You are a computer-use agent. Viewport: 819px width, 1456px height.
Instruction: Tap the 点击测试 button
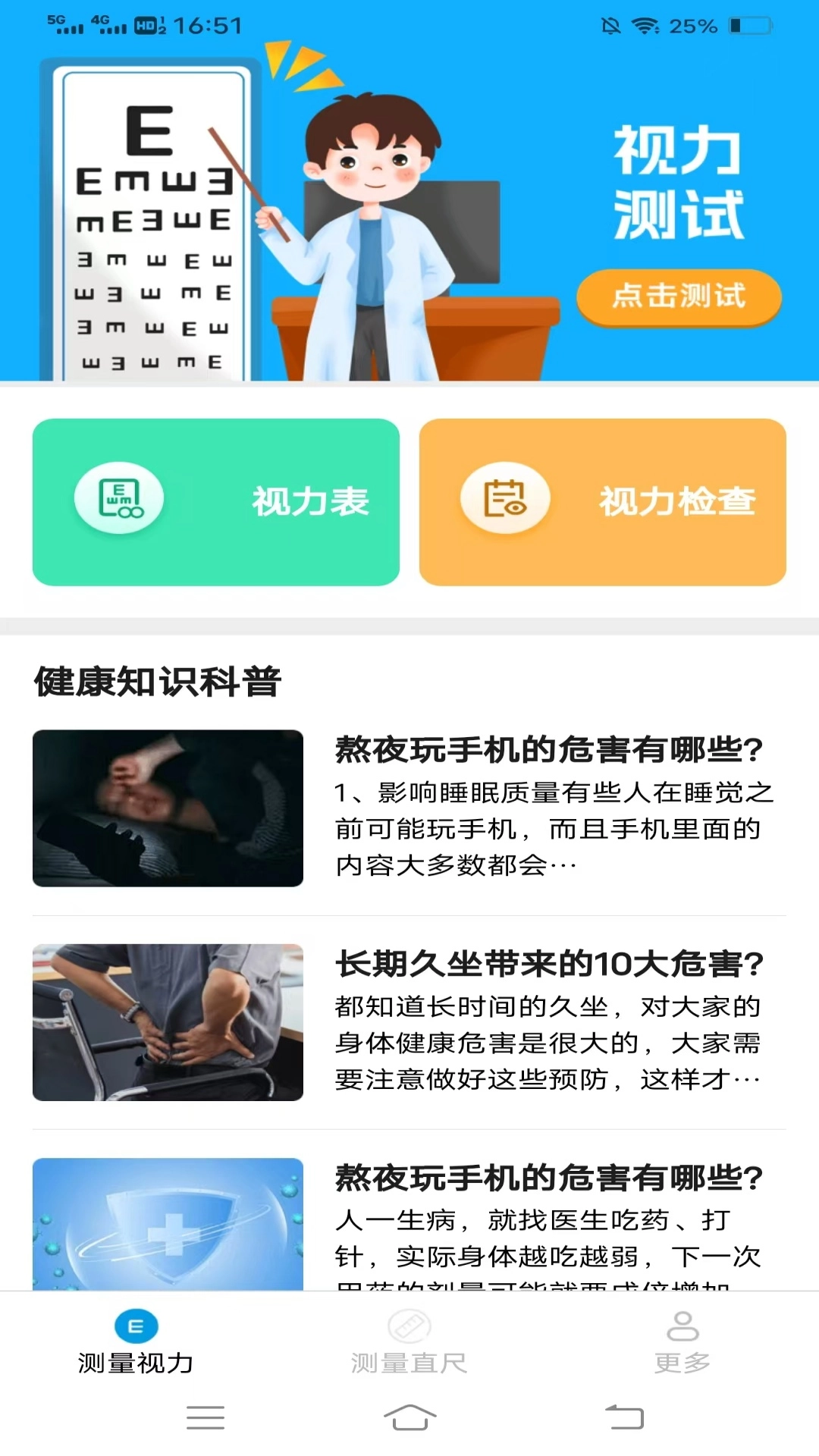(x=679, y=297)
